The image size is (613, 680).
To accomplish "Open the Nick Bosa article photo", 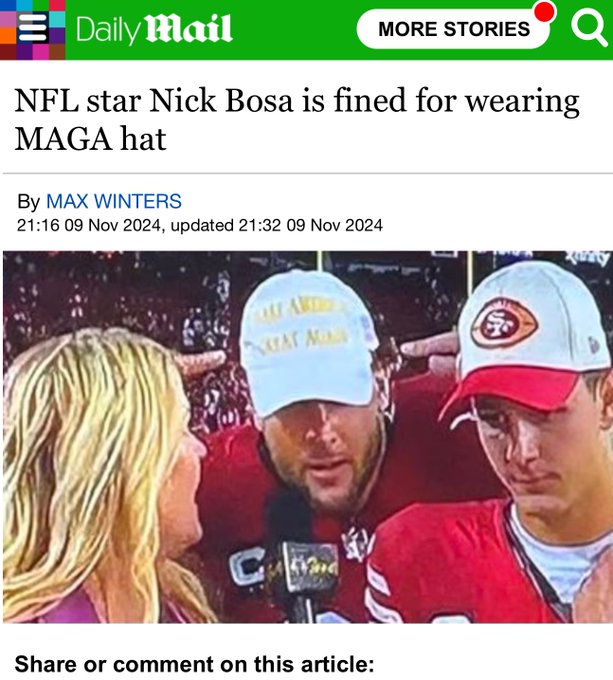I will [307, 436].
